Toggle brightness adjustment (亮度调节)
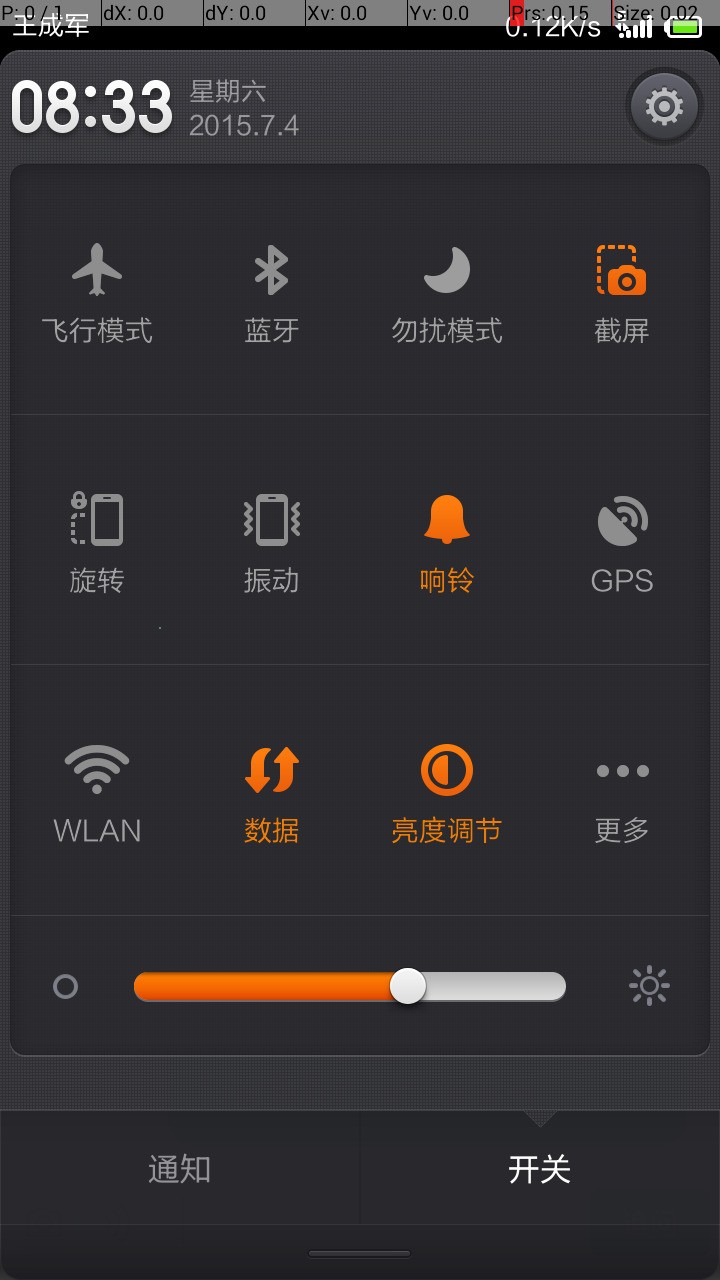Screen dimensions: 720x1280 446,791
